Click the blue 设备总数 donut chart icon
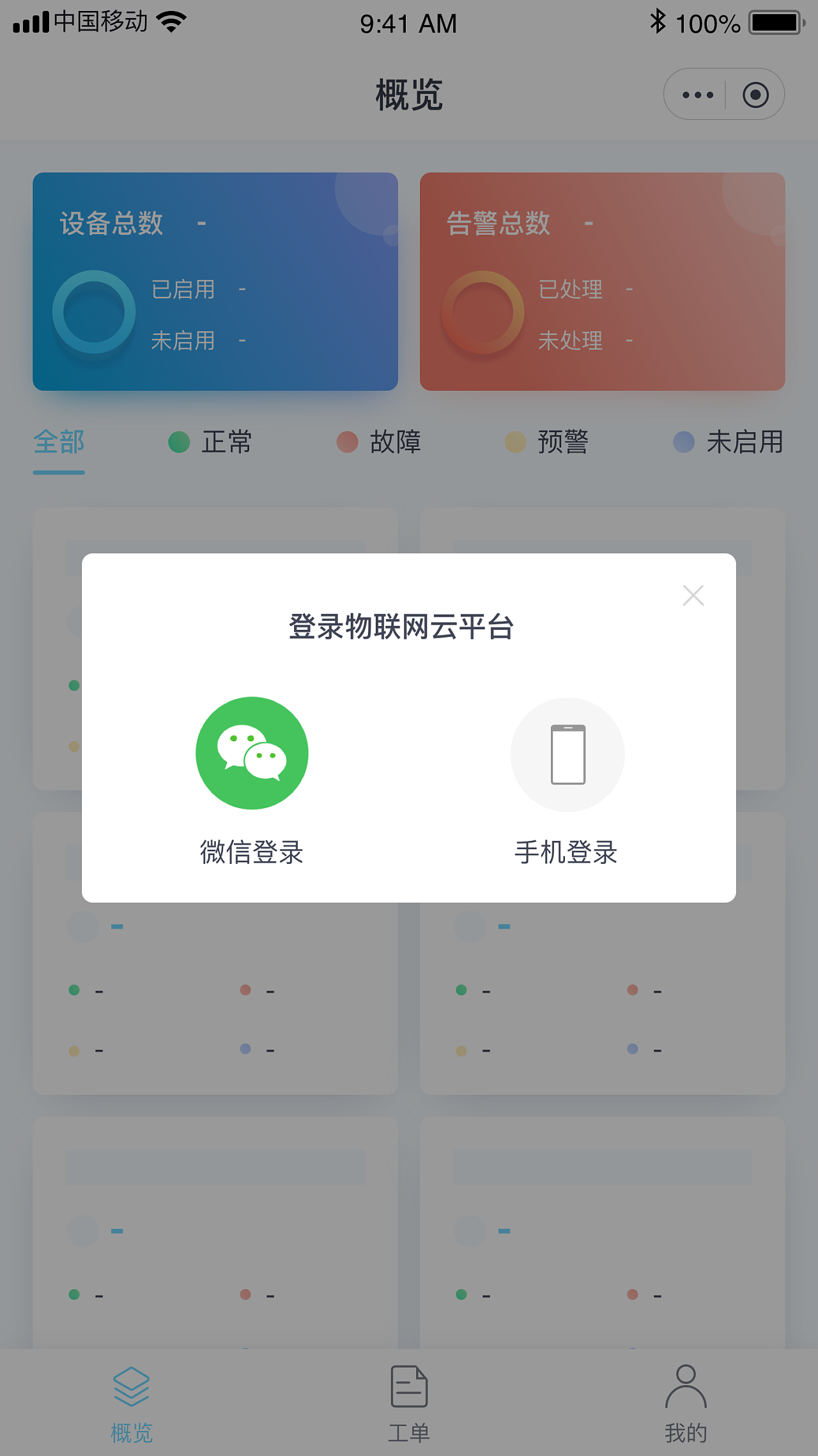 click(93, 312)
